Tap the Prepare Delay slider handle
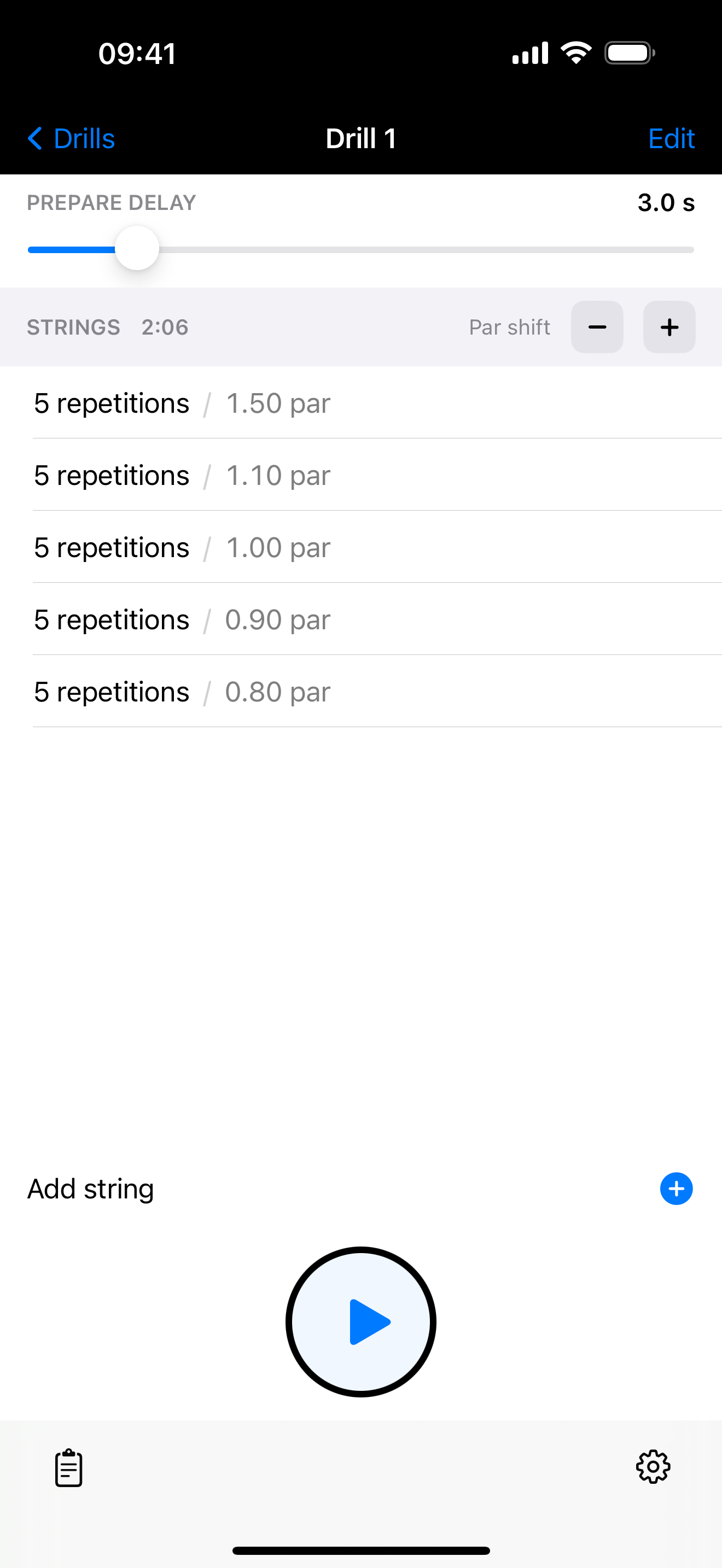This screenshot has height=1568, width=722. click(x=137, y=248)
